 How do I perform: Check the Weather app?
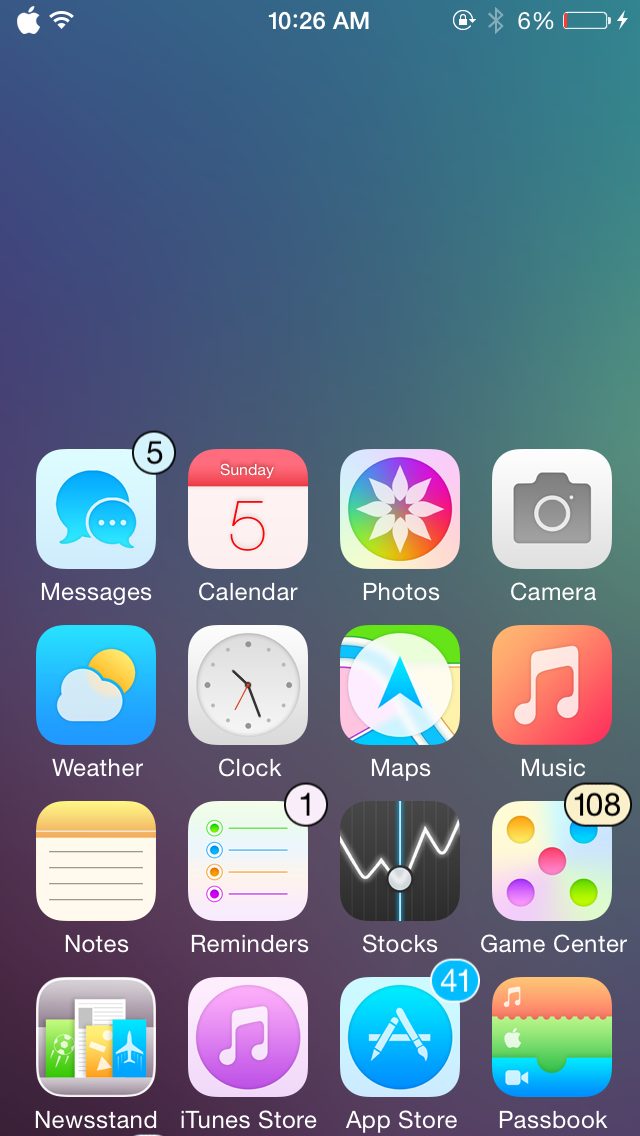pyautogui.click(x=96, y=685)
